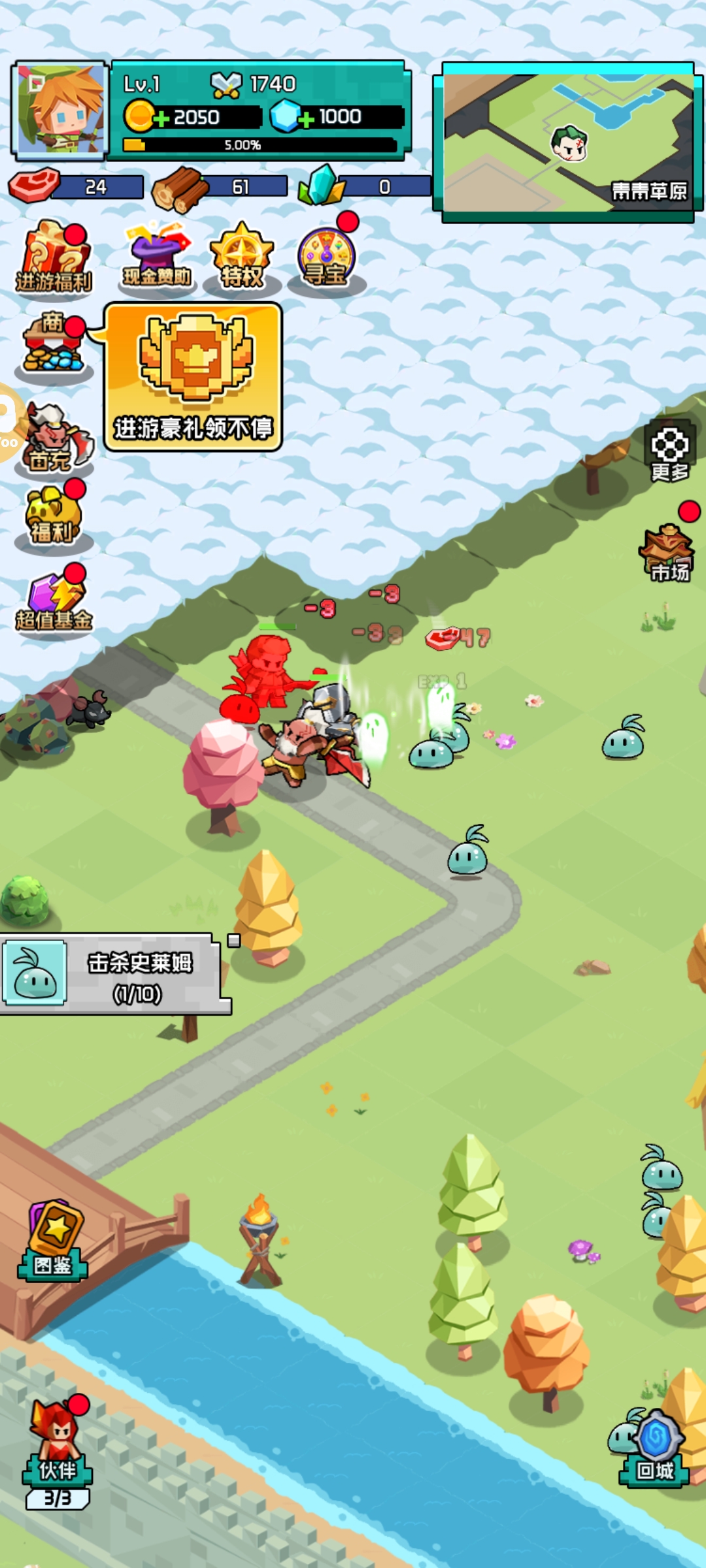Open the player avatar profile
706x1568 pixels.
[x=60, y=111]
